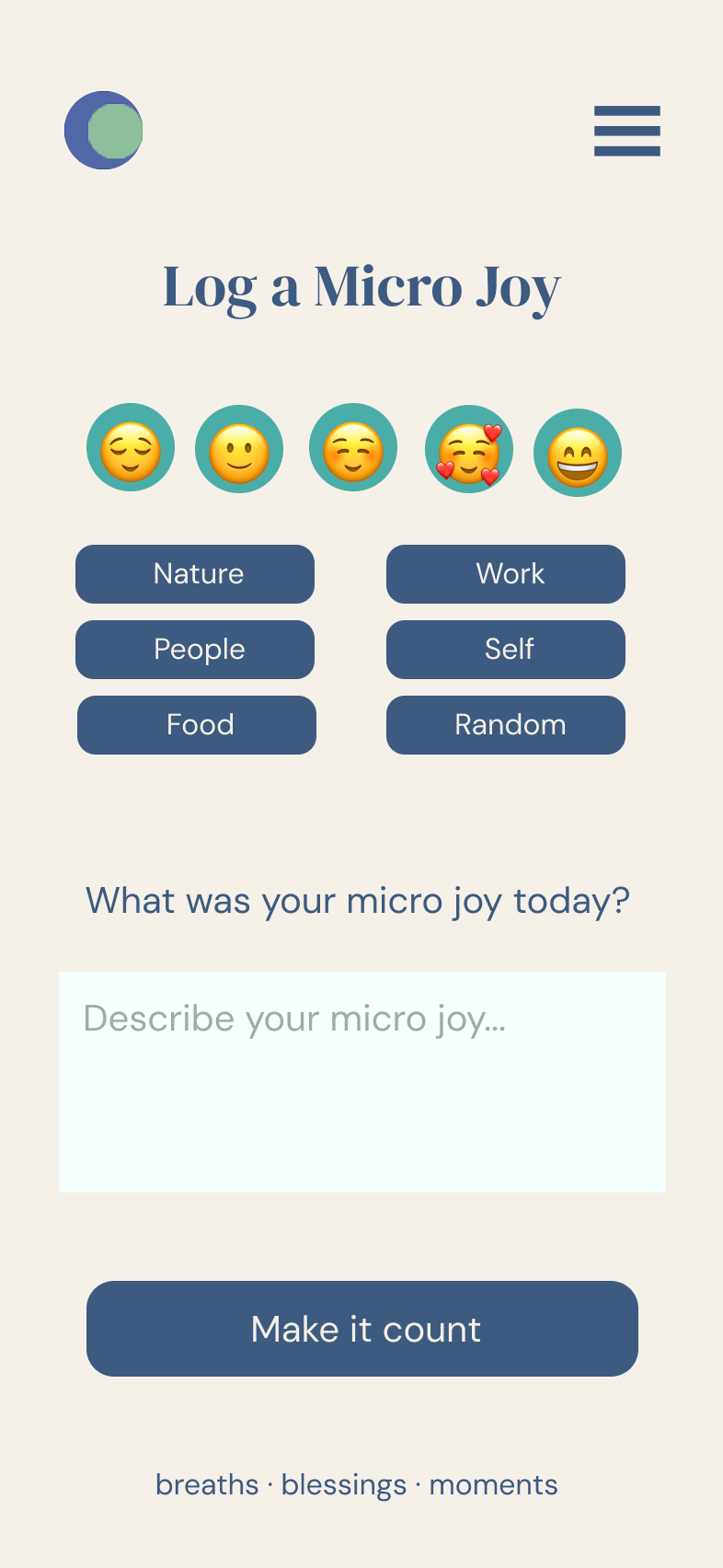Choose the Work category
The image size is (723, 1568).
[506, 574]
